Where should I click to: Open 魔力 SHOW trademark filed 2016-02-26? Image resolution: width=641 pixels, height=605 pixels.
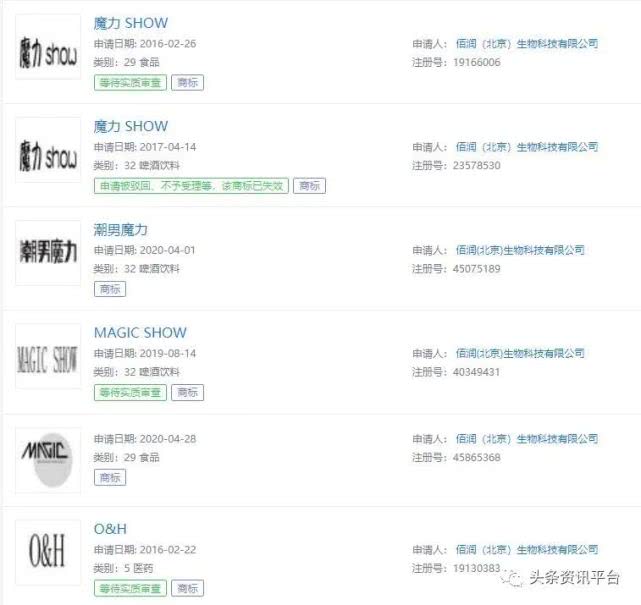pos(131,23)
